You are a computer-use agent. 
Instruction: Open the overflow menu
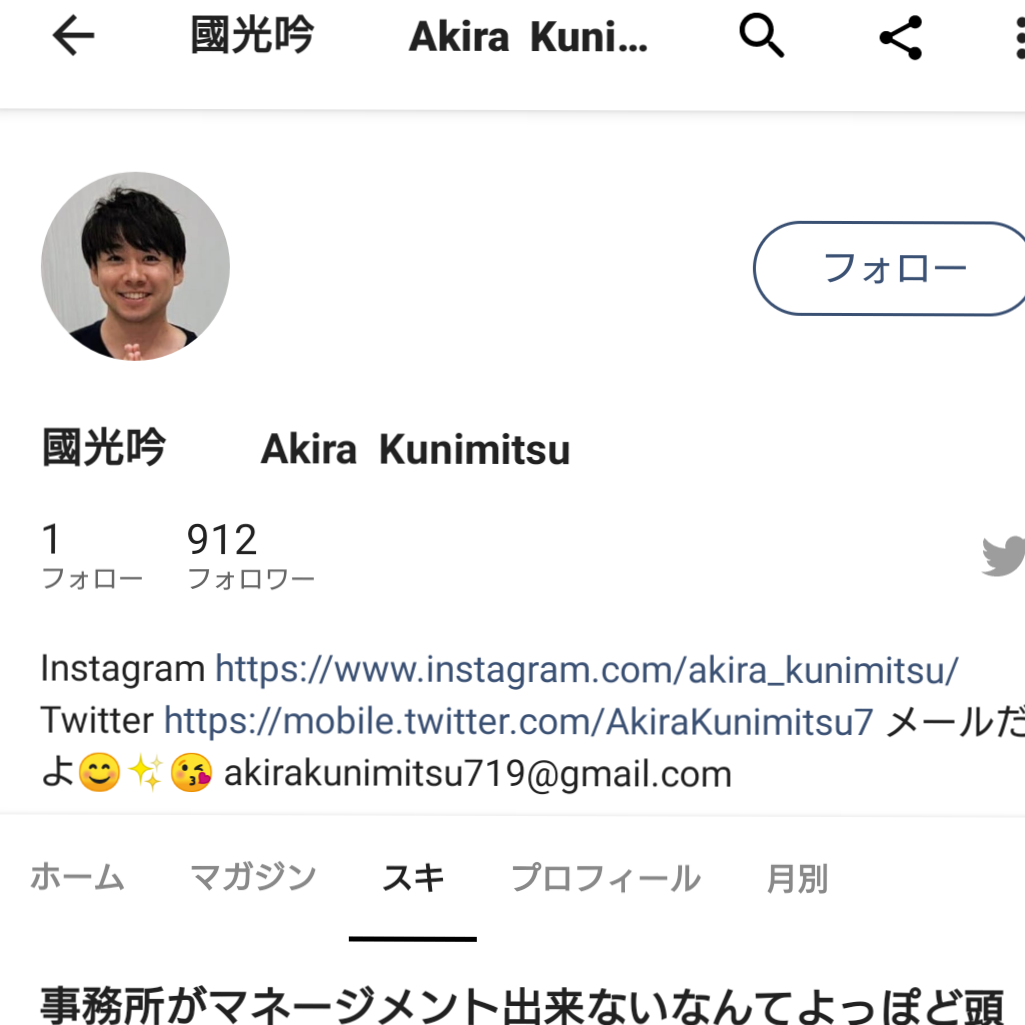(1016, 38)
